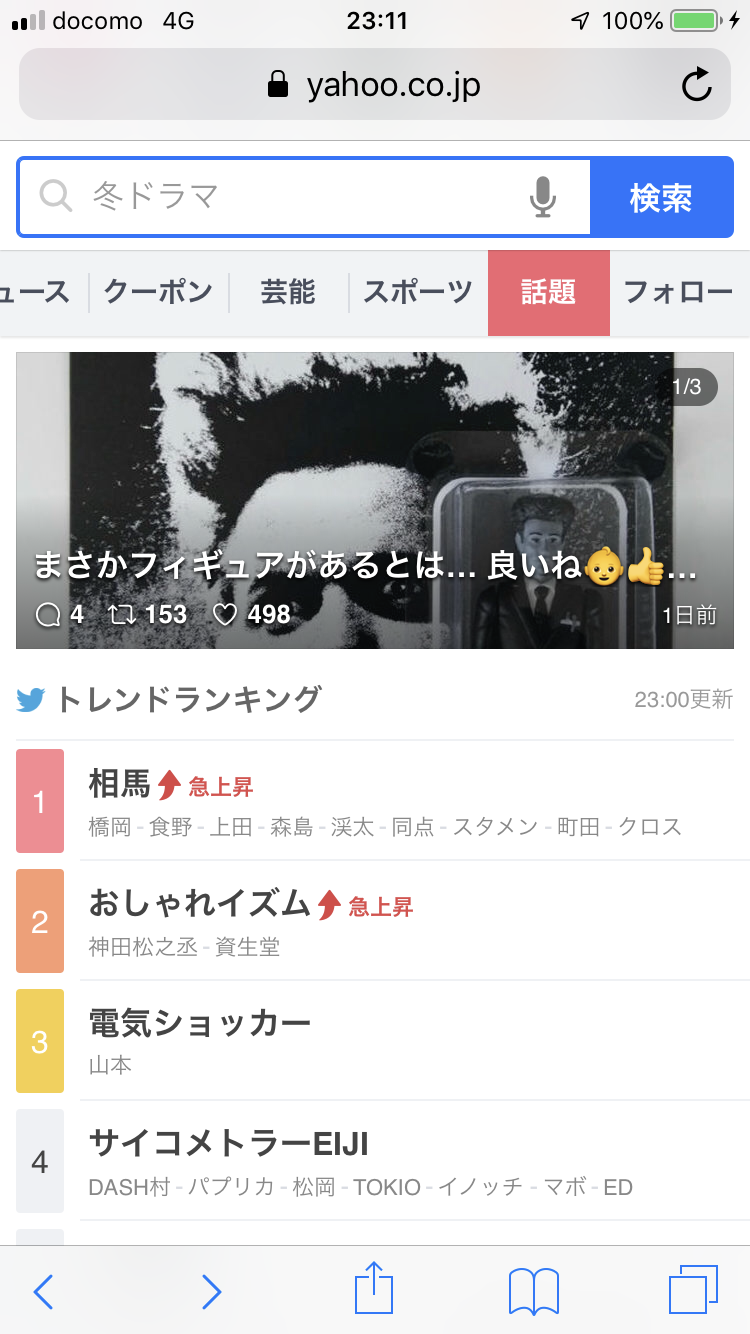
Task: Tap the yahoo.co.jp address bar
Action: (374, 85)
